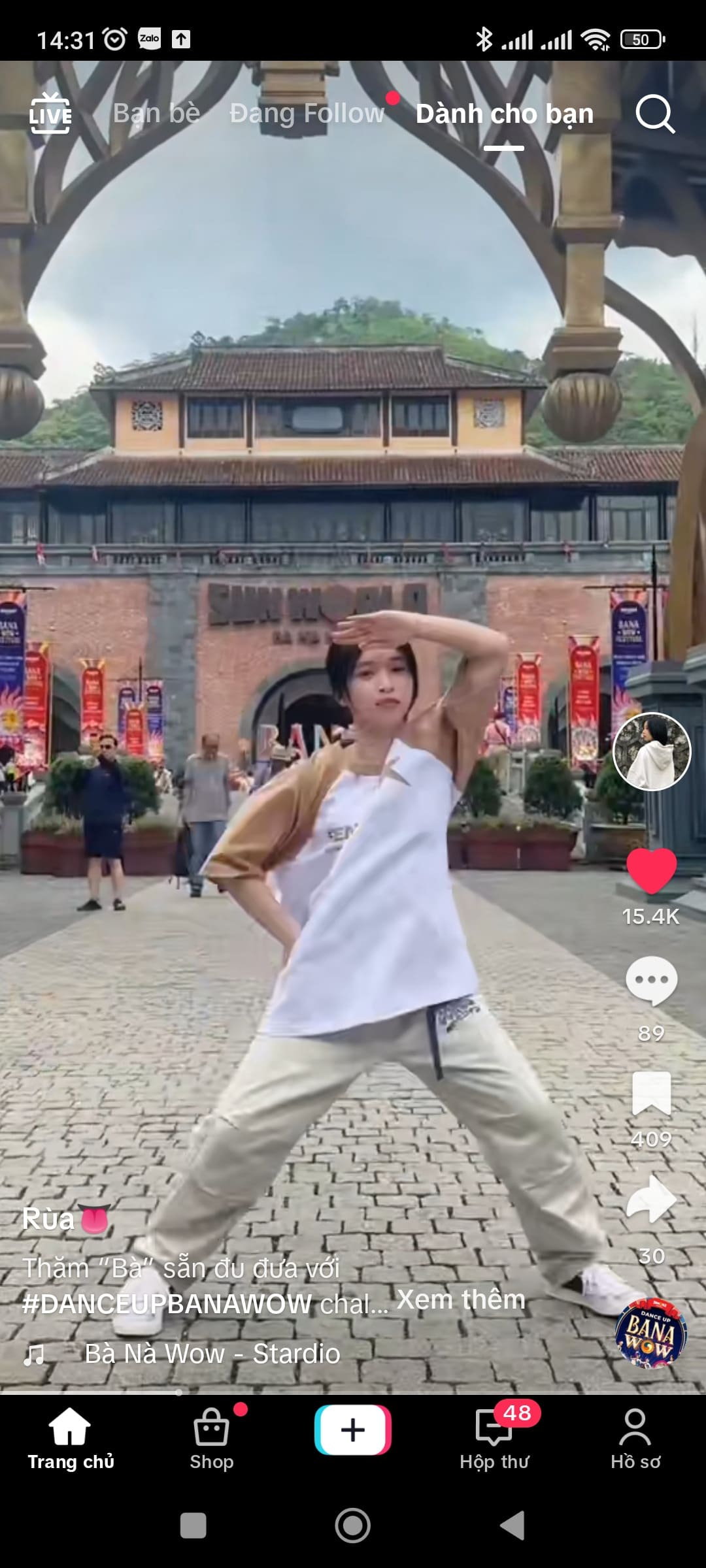Share this video via the arrow

pyautogui.click(x=651, y=1199)
